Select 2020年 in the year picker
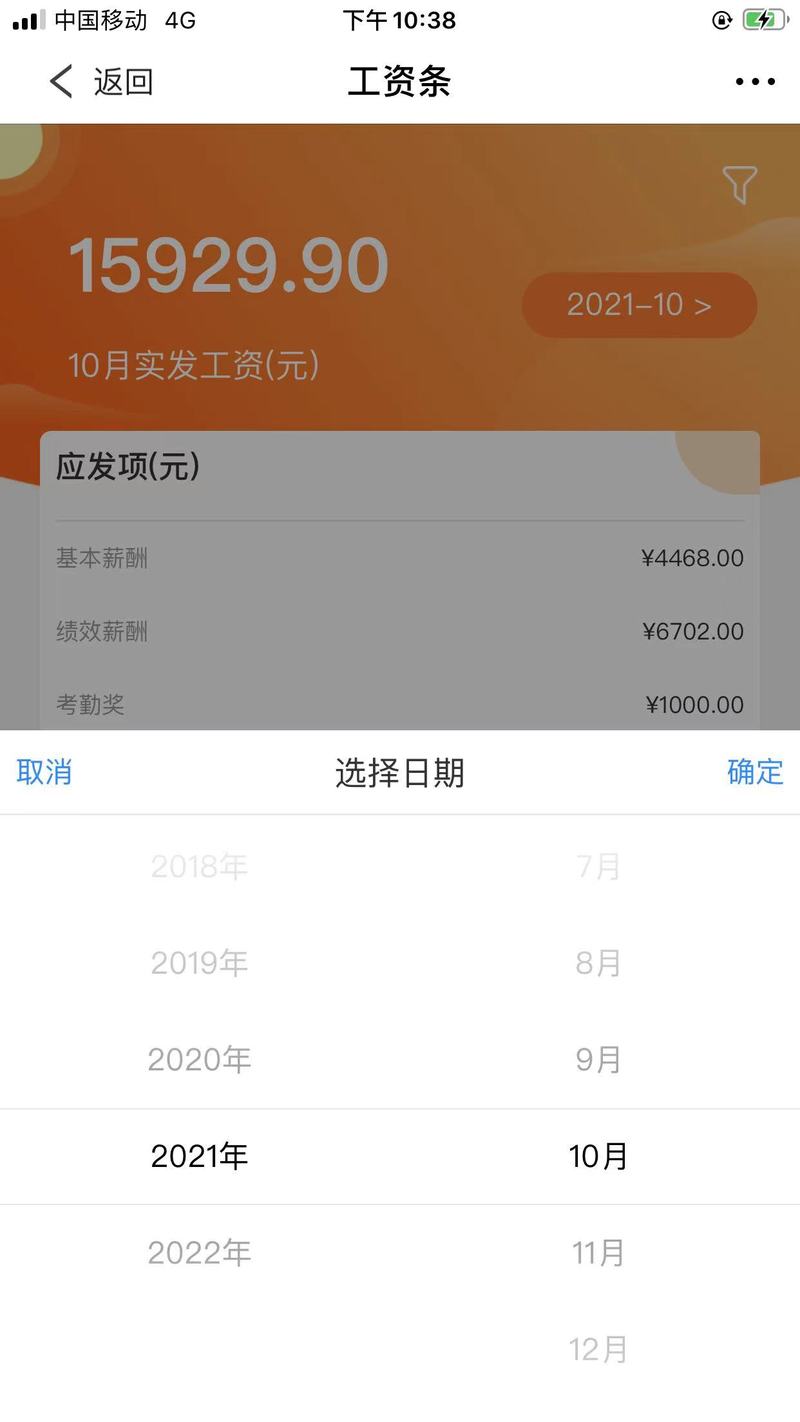Screen dimensions: 800x1422 199,1059
